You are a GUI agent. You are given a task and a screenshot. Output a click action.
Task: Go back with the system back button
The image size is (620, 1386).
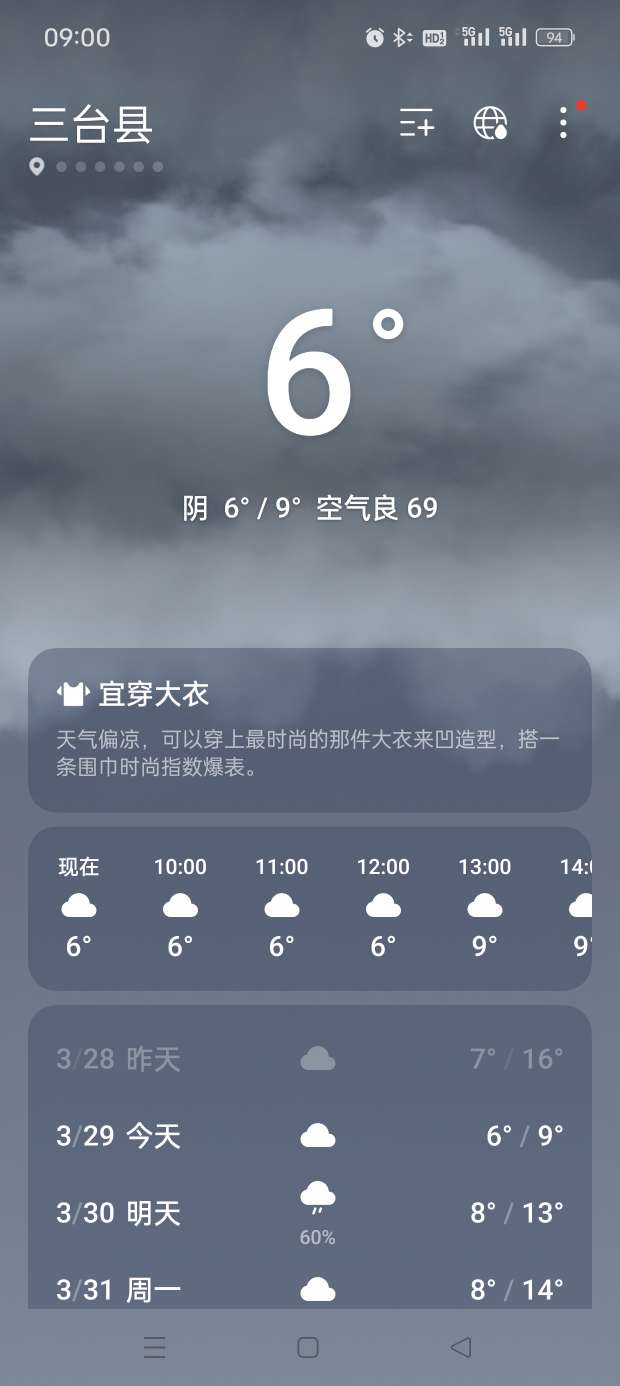point(460,1347)
